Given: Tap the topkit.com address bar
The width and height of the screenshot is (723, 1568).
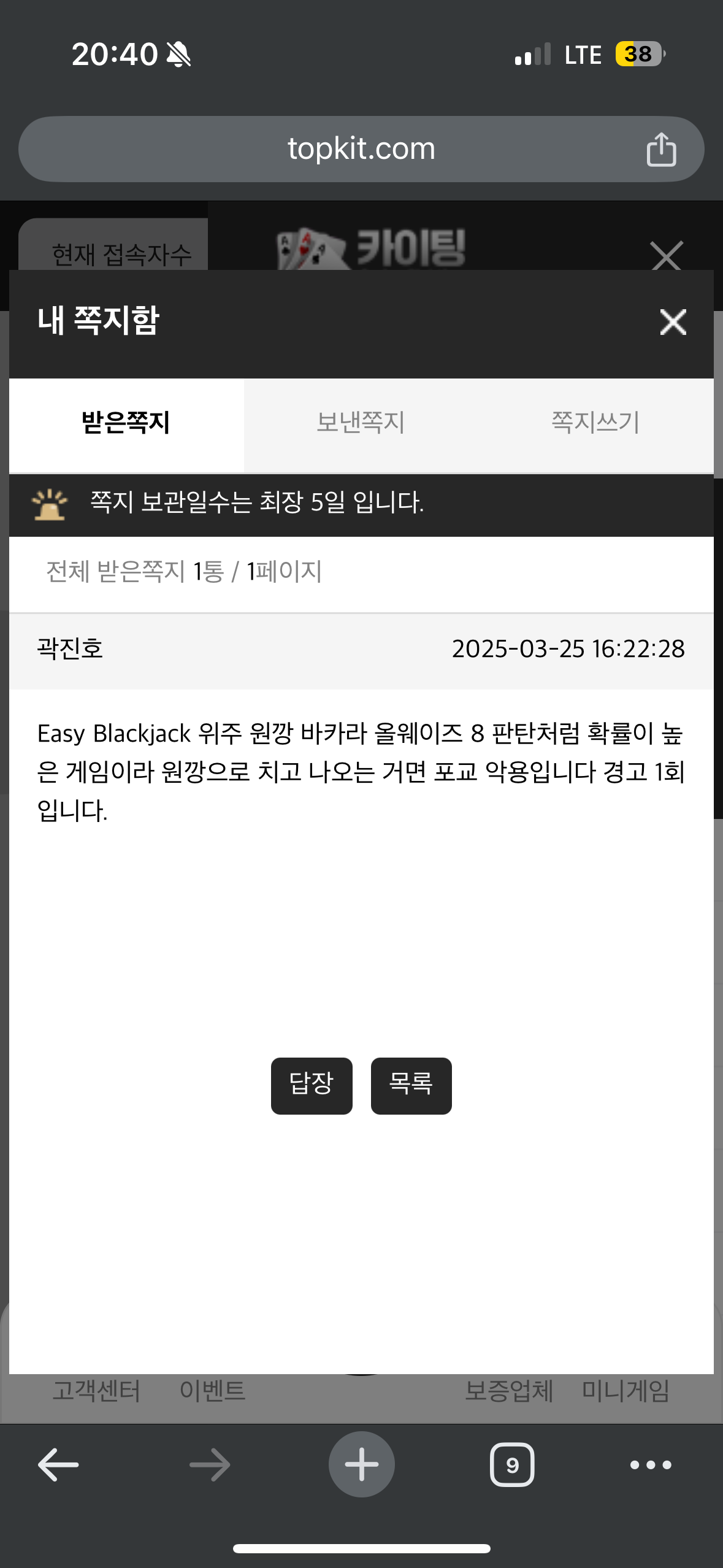Looking at the screenshot, I should tap(361, 149).
